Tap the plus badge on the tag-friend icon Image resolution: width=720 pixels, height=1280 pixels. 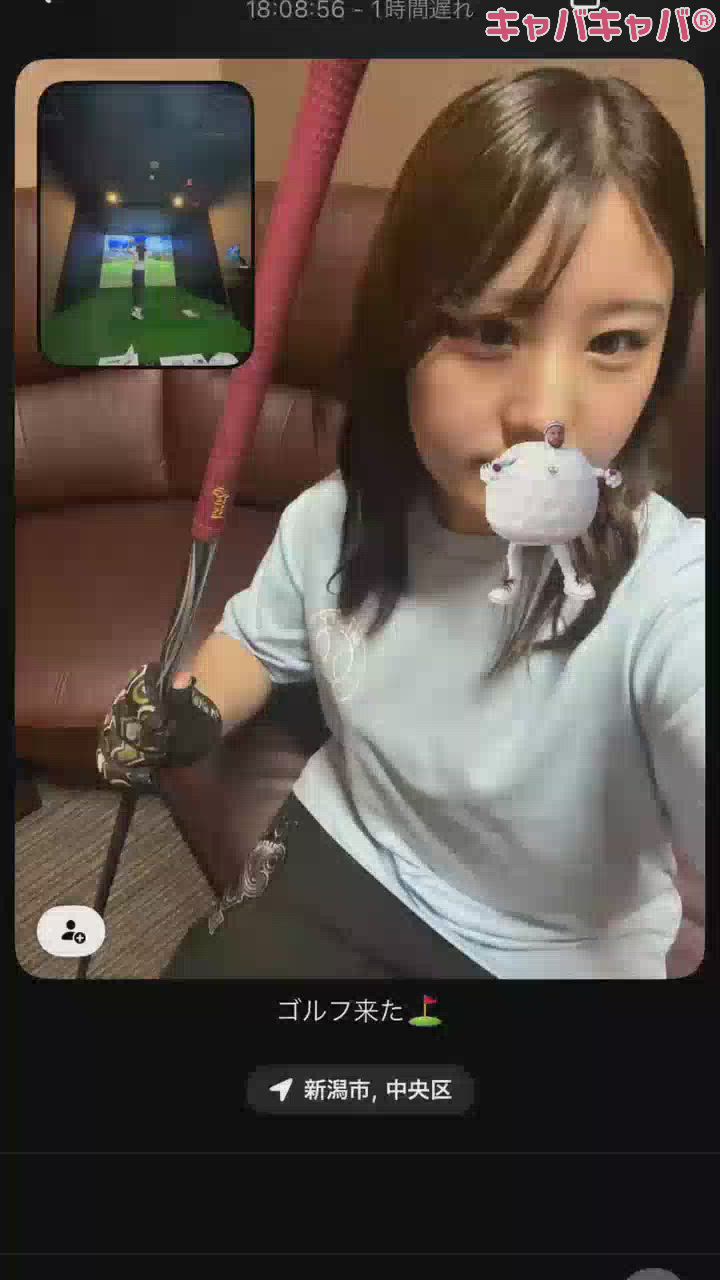coord(79,938)
